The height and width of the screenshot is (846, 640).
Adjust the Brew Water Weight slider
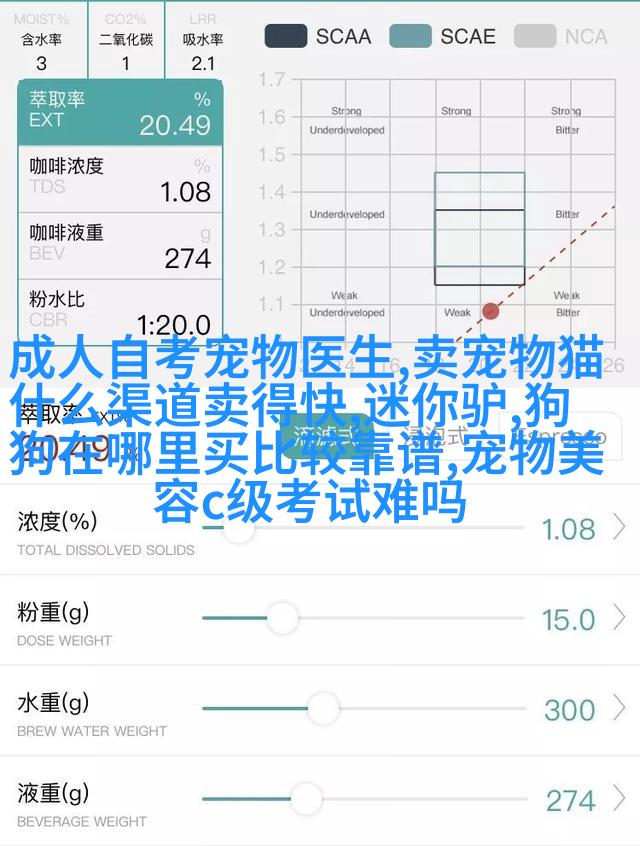[x=323, y=709]
